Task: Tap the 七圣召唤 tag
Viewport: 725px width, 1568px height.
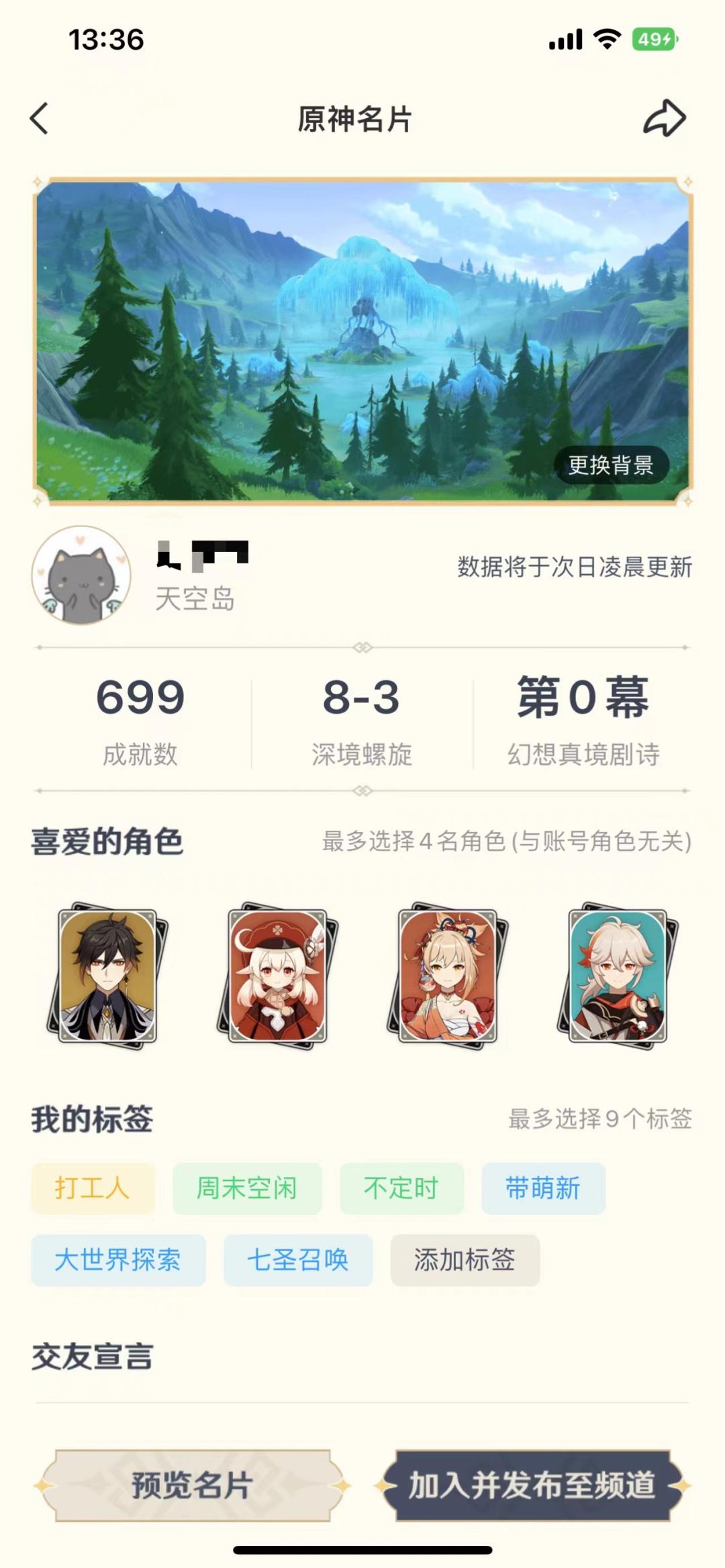Action: point(298,1260)
